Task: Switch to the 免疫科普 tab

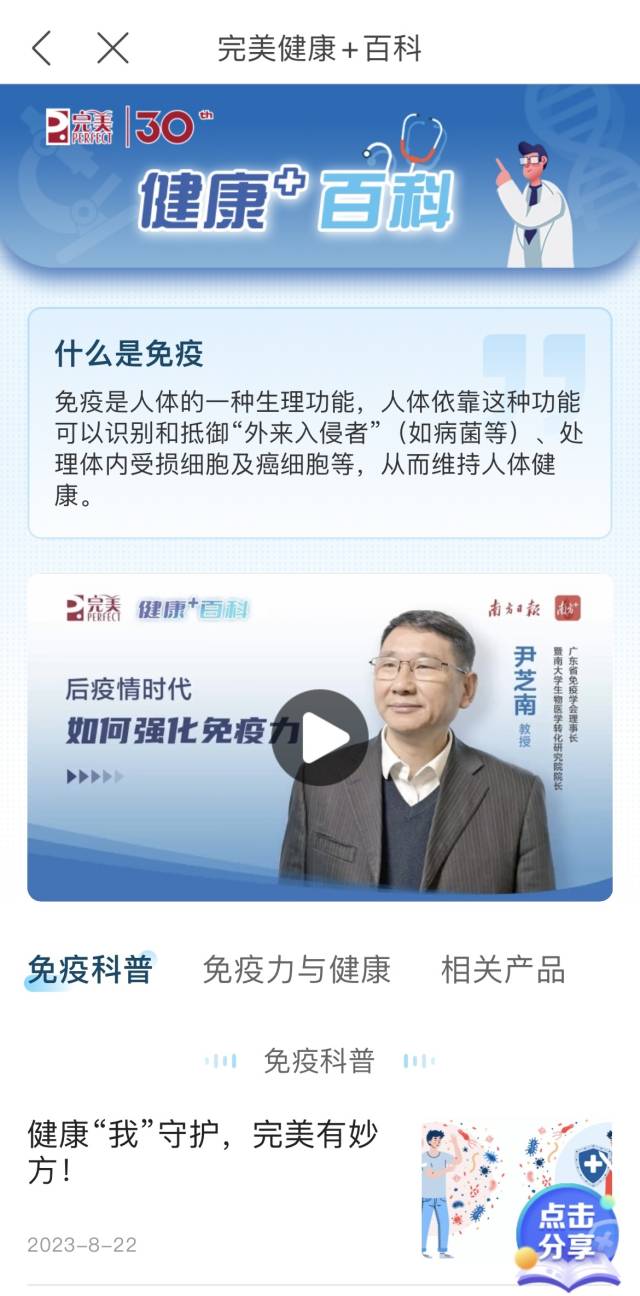Action: click(90, 969)
